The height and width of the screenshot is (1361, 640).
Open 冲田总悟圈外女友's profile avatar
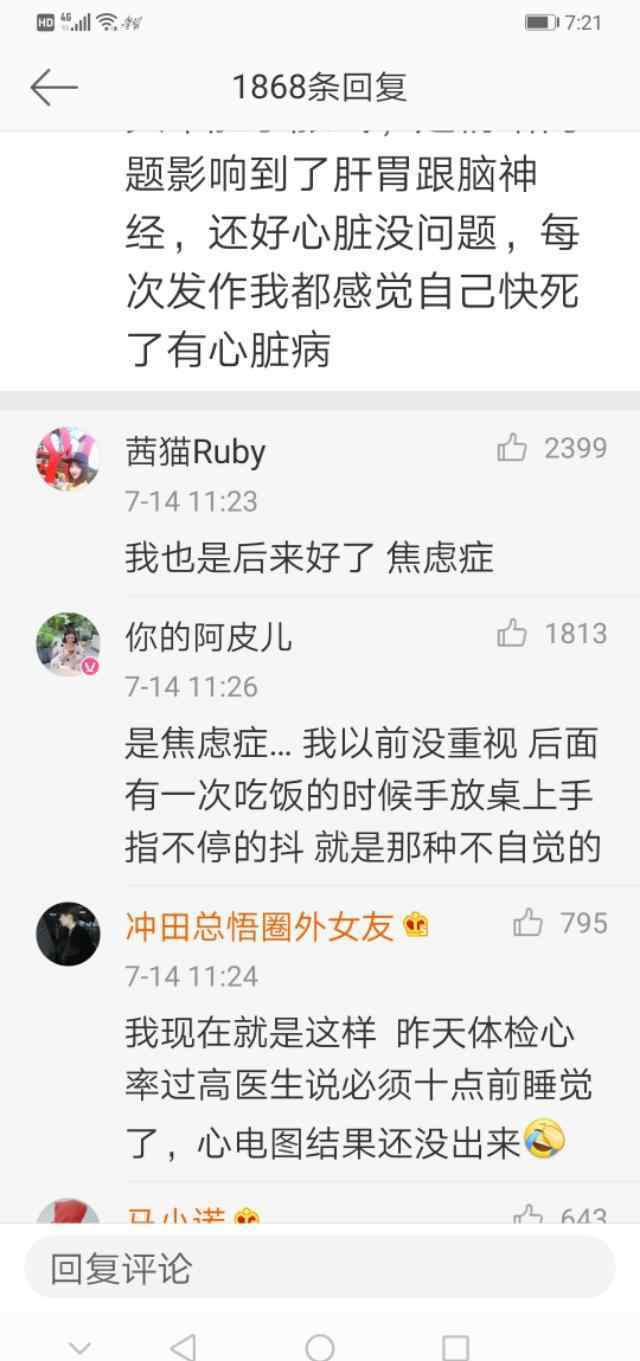click(68, 934)
